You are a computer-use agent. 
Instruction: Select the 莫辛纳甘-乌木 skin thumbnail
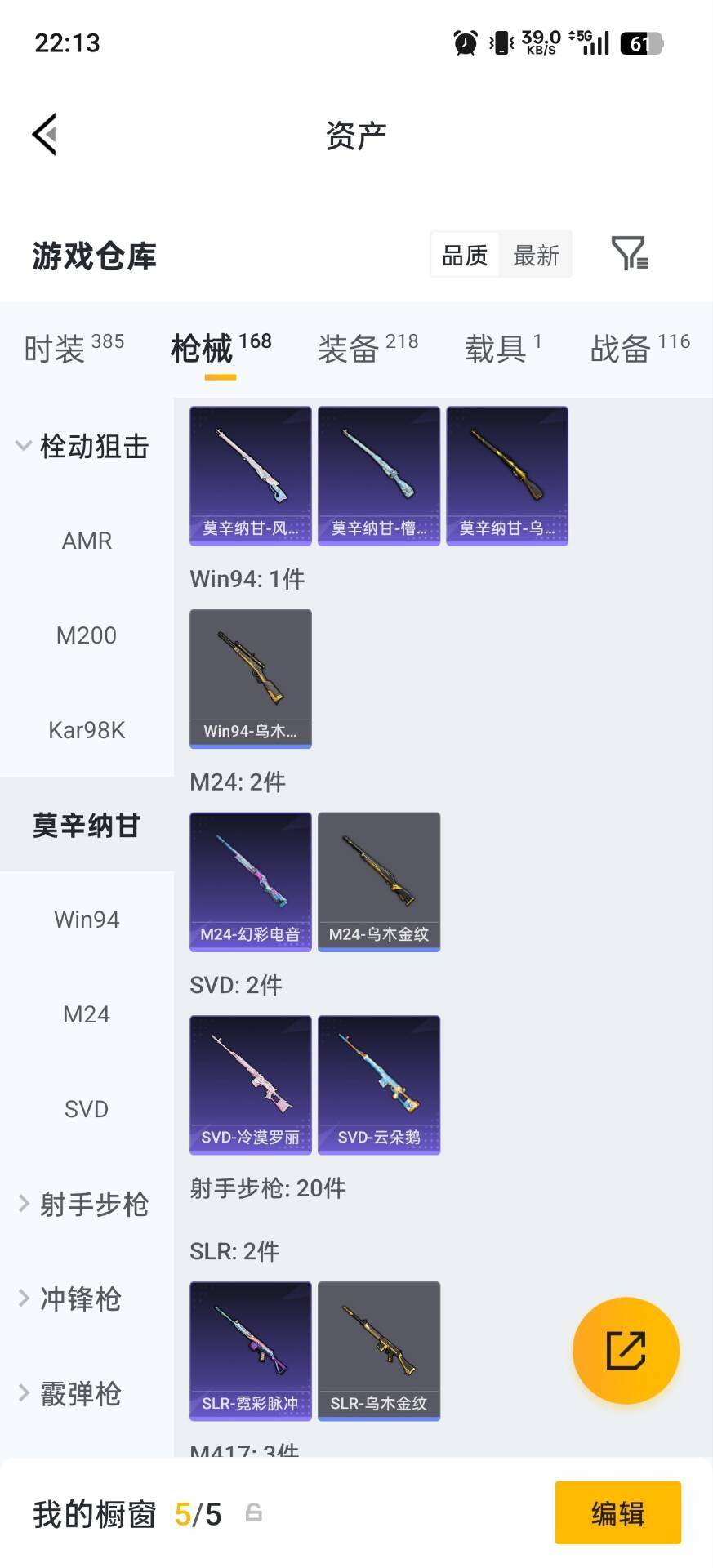[507, 474]
